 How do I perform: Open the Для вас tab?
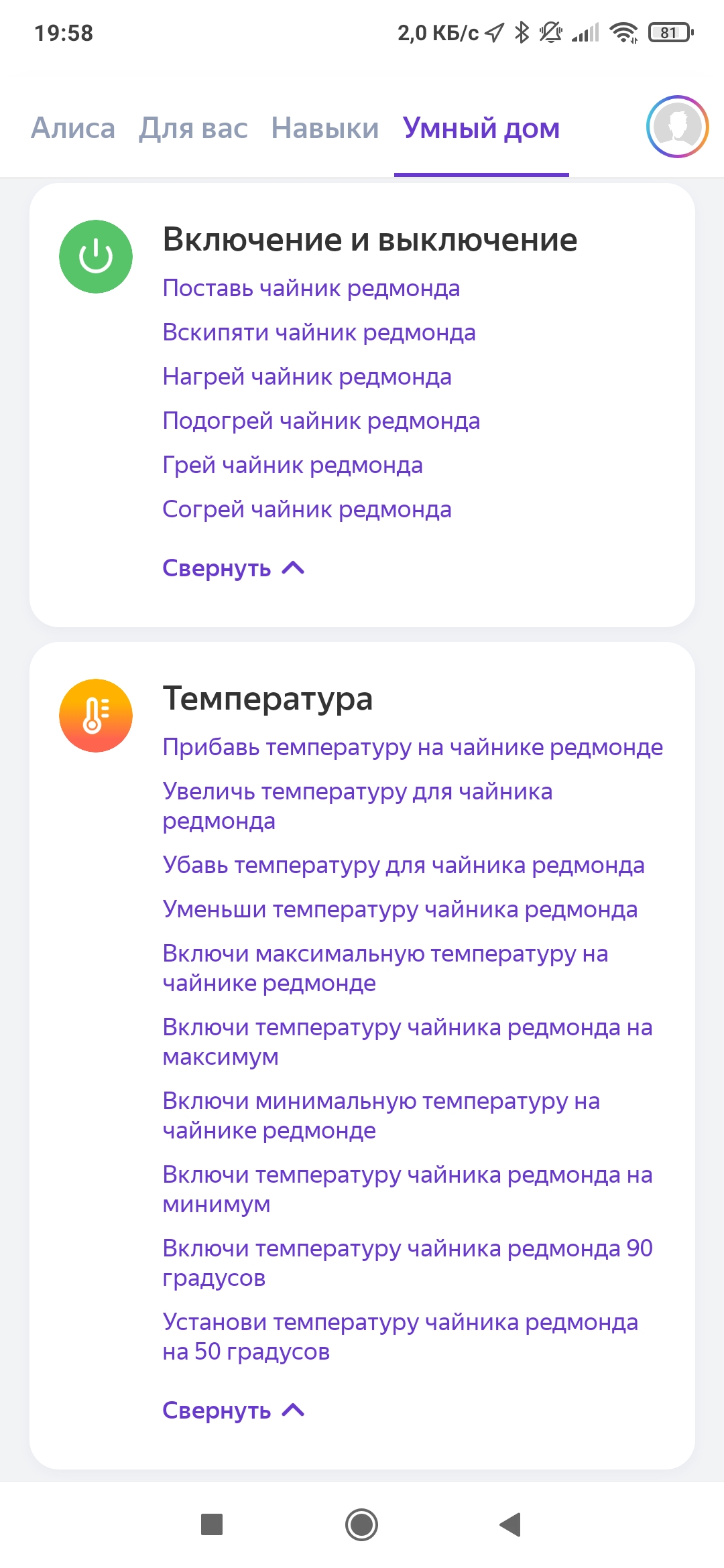[x=193, y=128]
